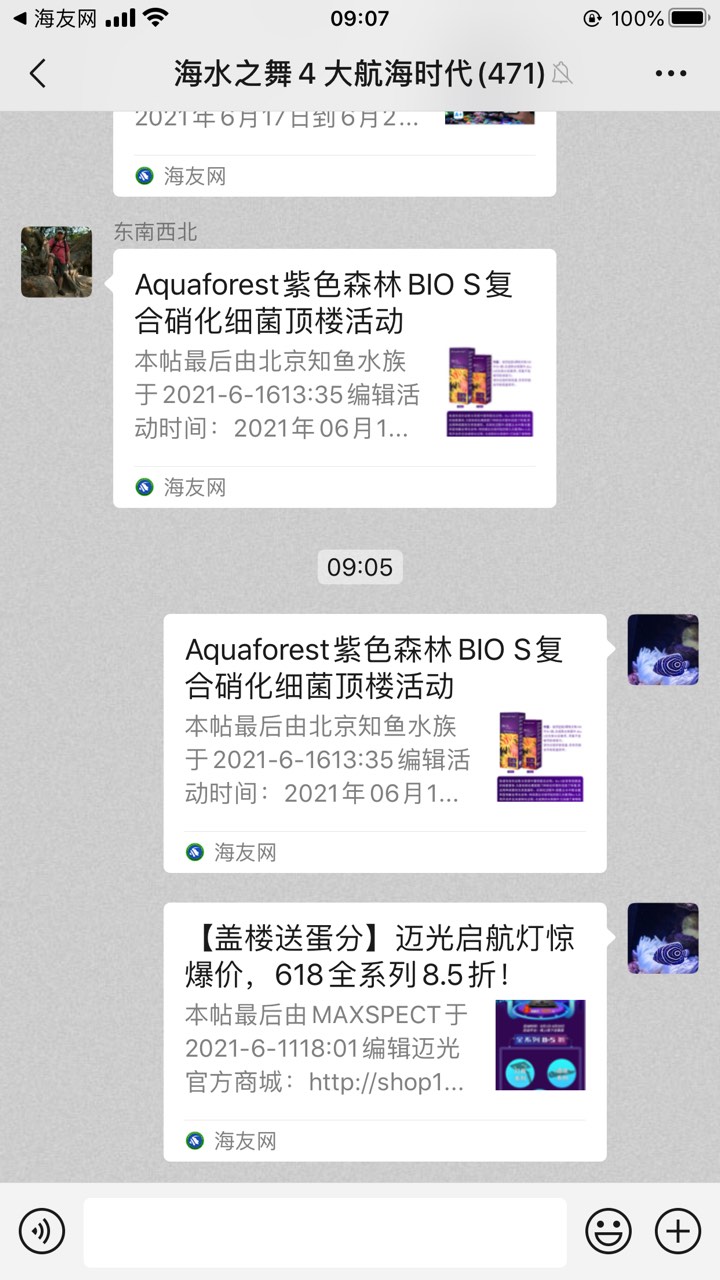Open the chat's more options menu
The height and width of the screenshot is (1280, 720).
coord(670,73)
